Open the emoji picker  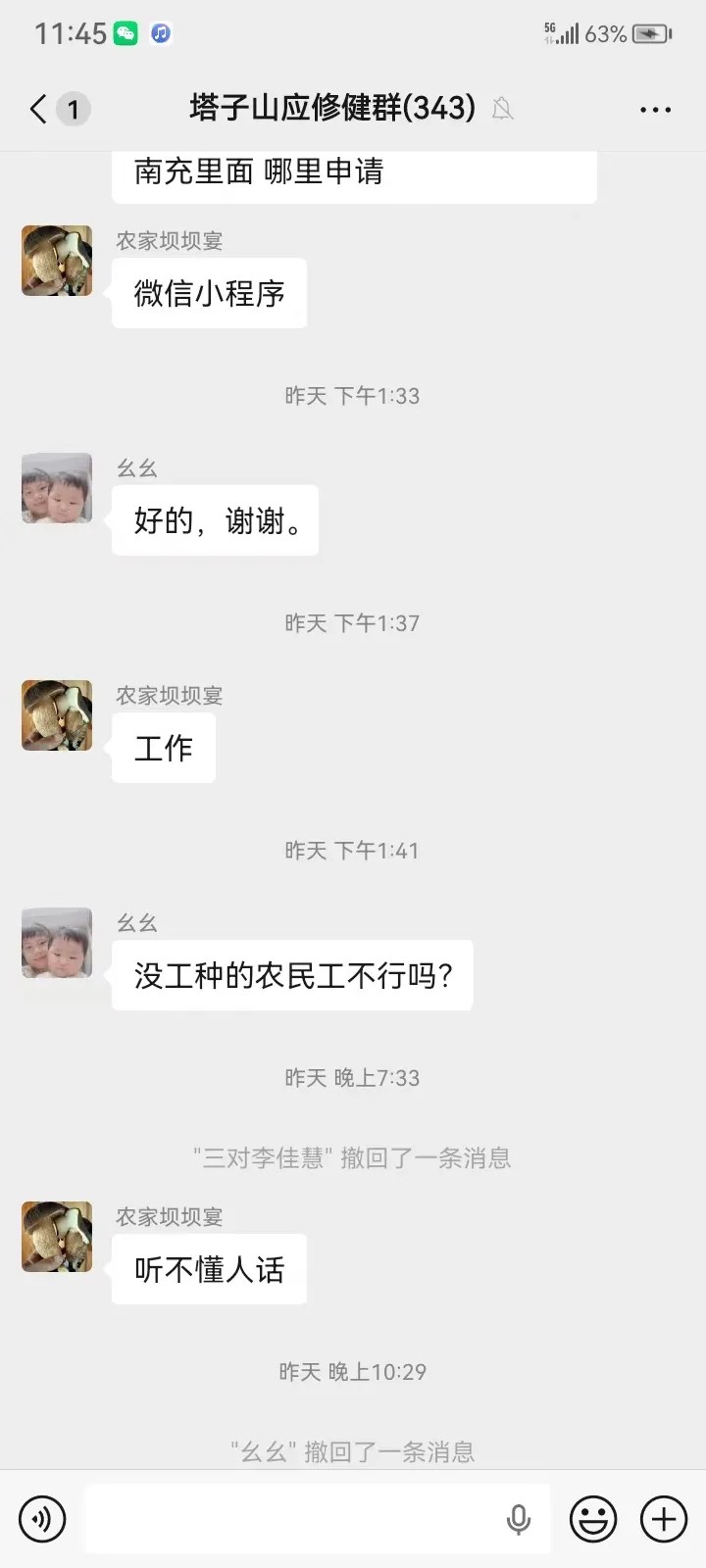pyautogui.click(x=593, y=1519)
